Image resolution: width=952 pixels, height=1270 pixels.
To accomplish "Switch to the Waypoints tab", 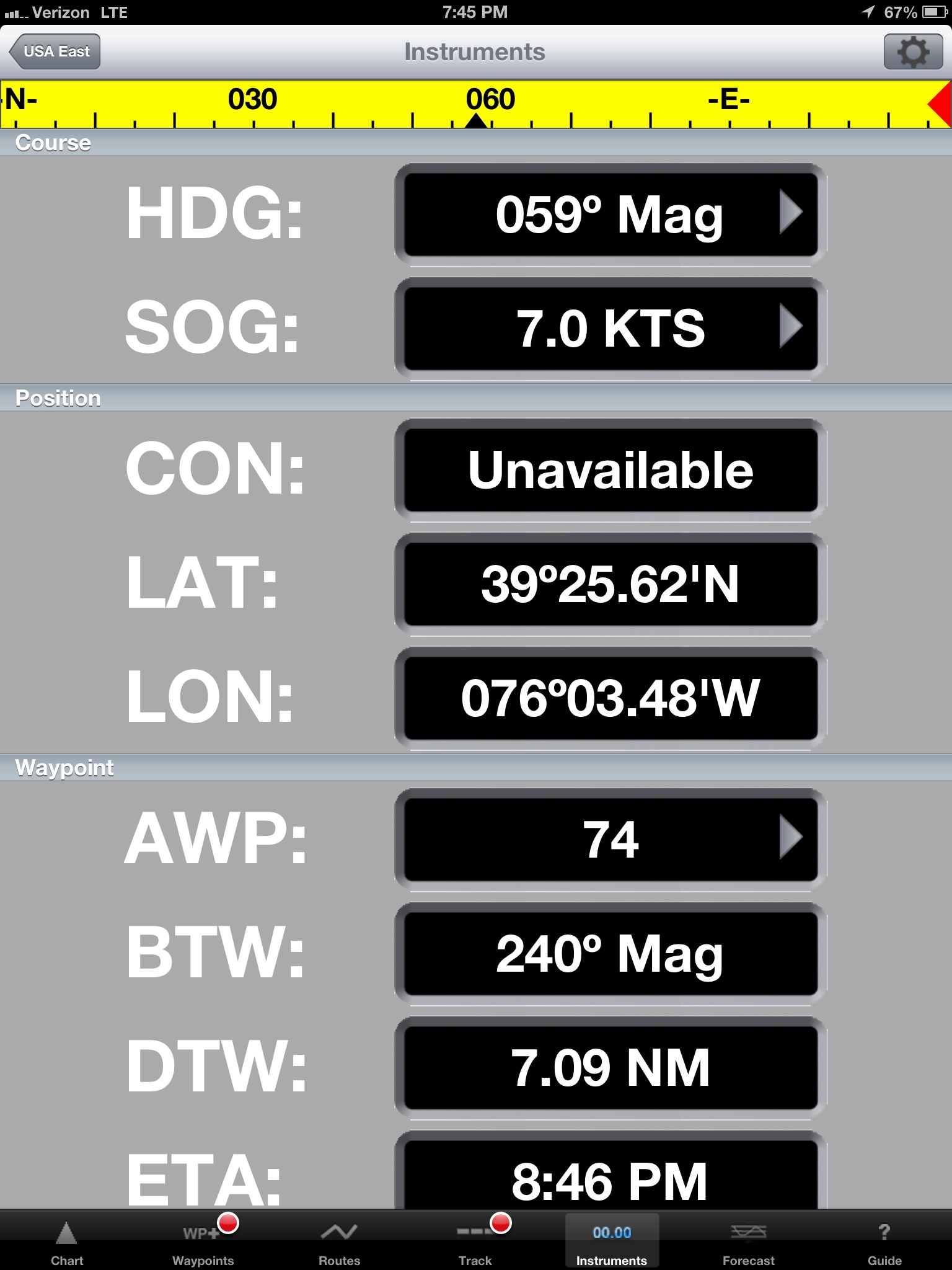I will point(203,1243).
